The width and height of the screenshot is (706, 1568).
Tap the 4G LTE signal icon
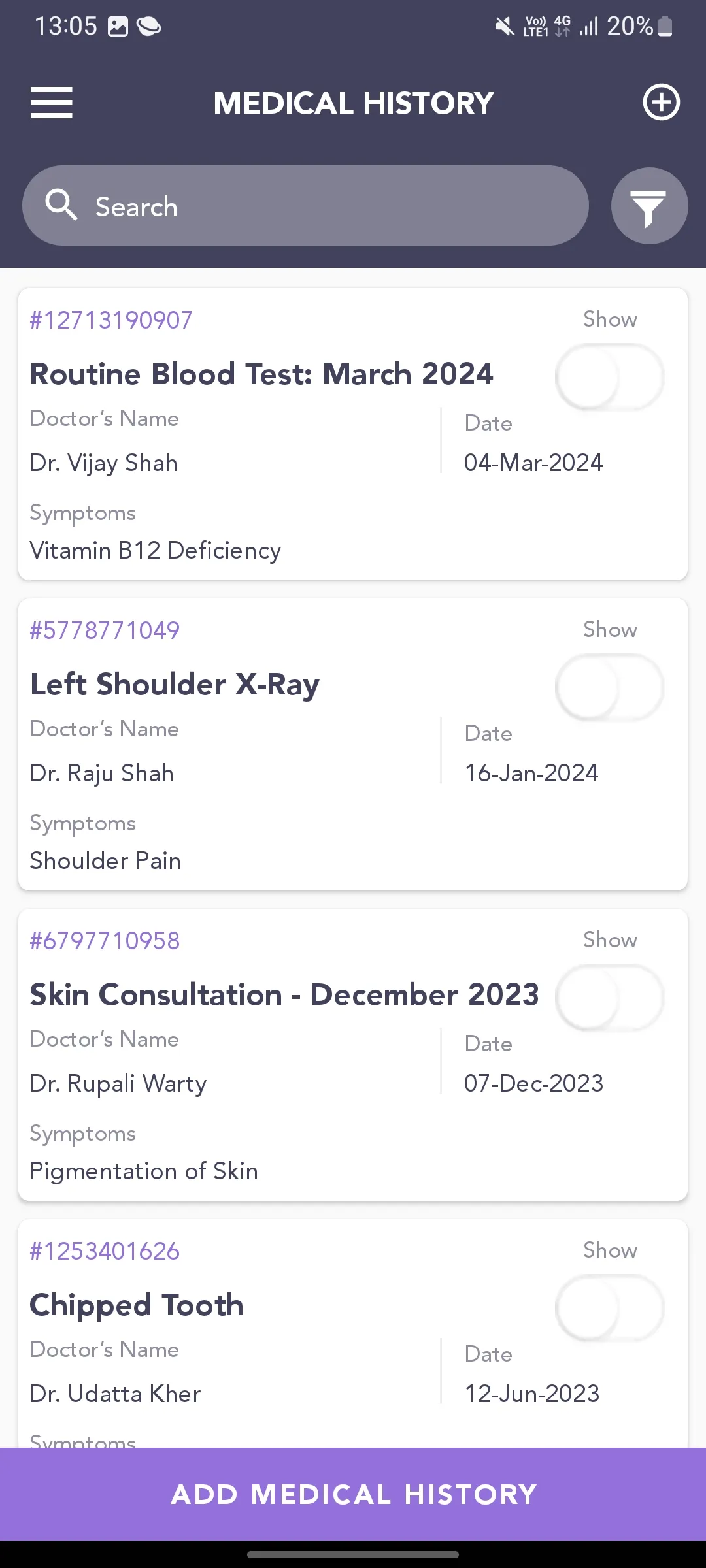click(x=561, y=26)
